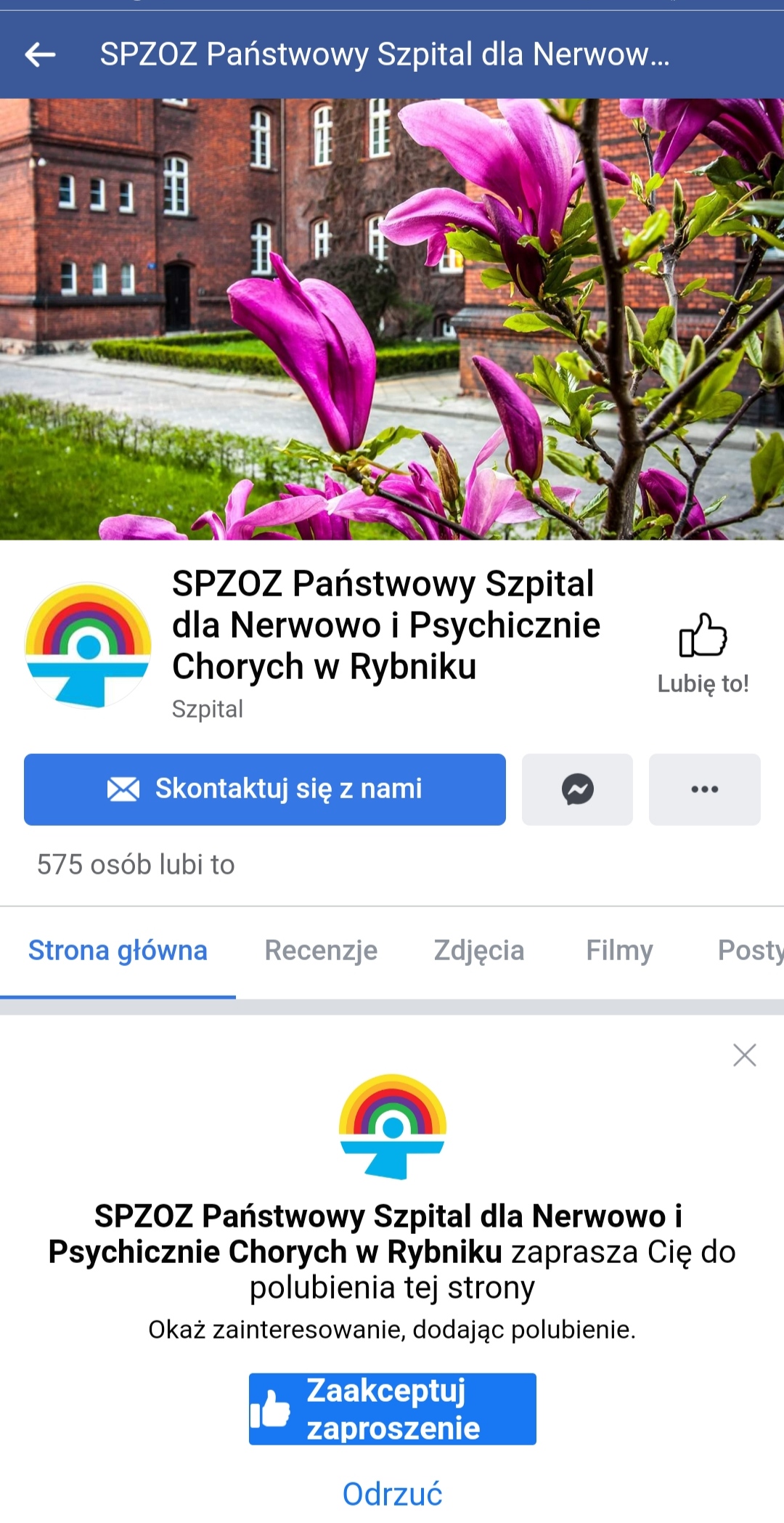Accept invite with Zaakceptuj zaproszenie
Image resolution: width=784 pixels, height=1523 pixels.
[x=393, y=1409]
